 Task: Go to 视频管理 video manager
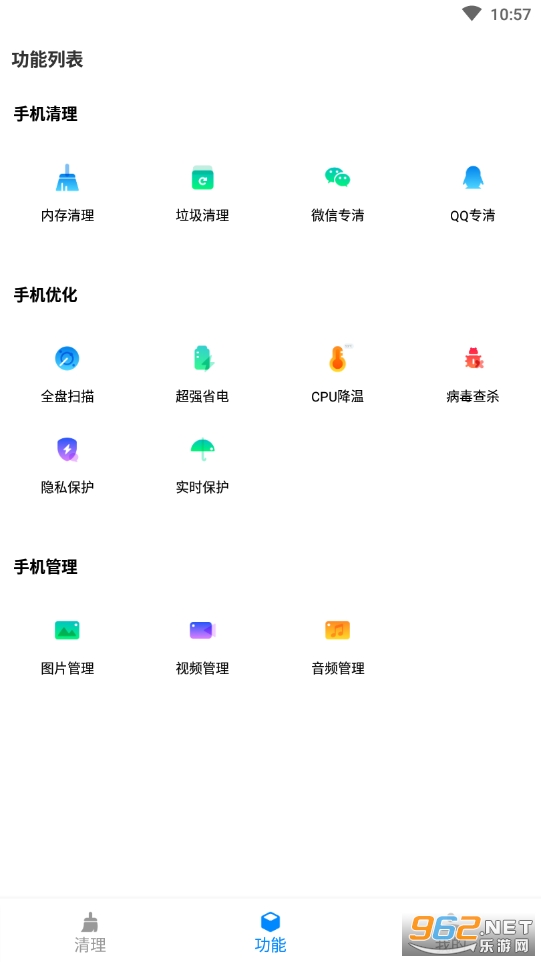[202, 646]
